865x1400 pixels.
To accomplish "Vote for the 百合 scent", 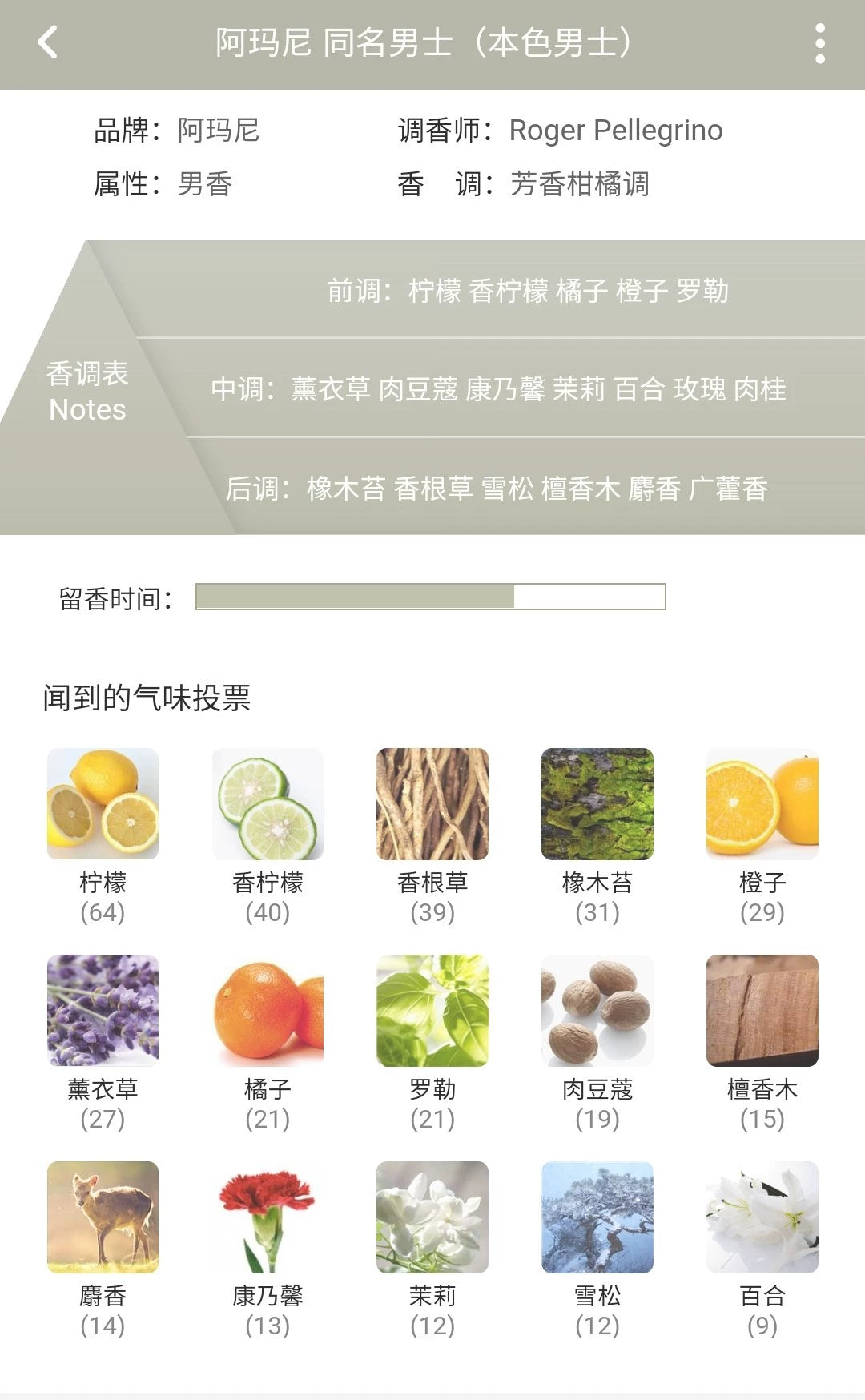I will (762, 1217).
